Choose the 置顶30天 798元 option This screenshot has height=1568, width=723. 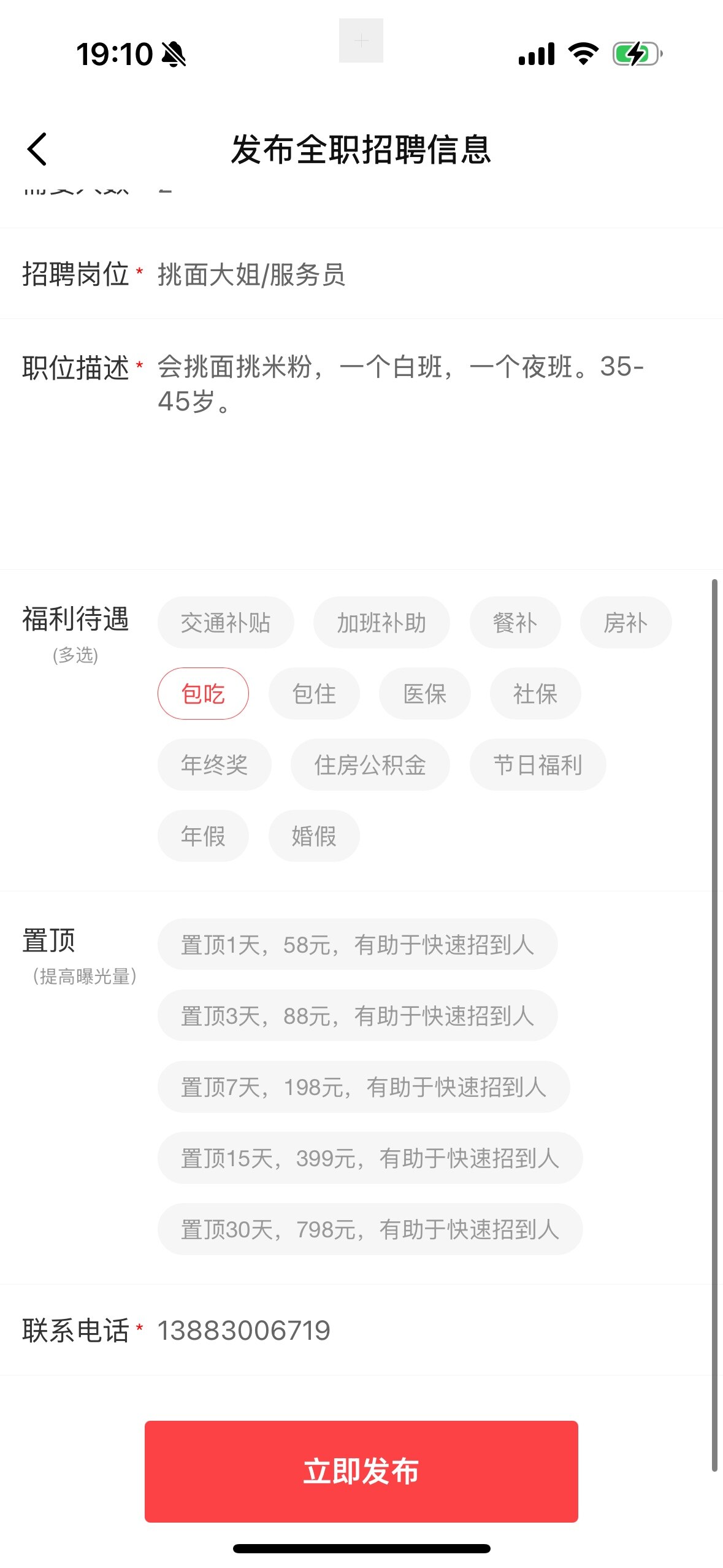pos(370,1229)
